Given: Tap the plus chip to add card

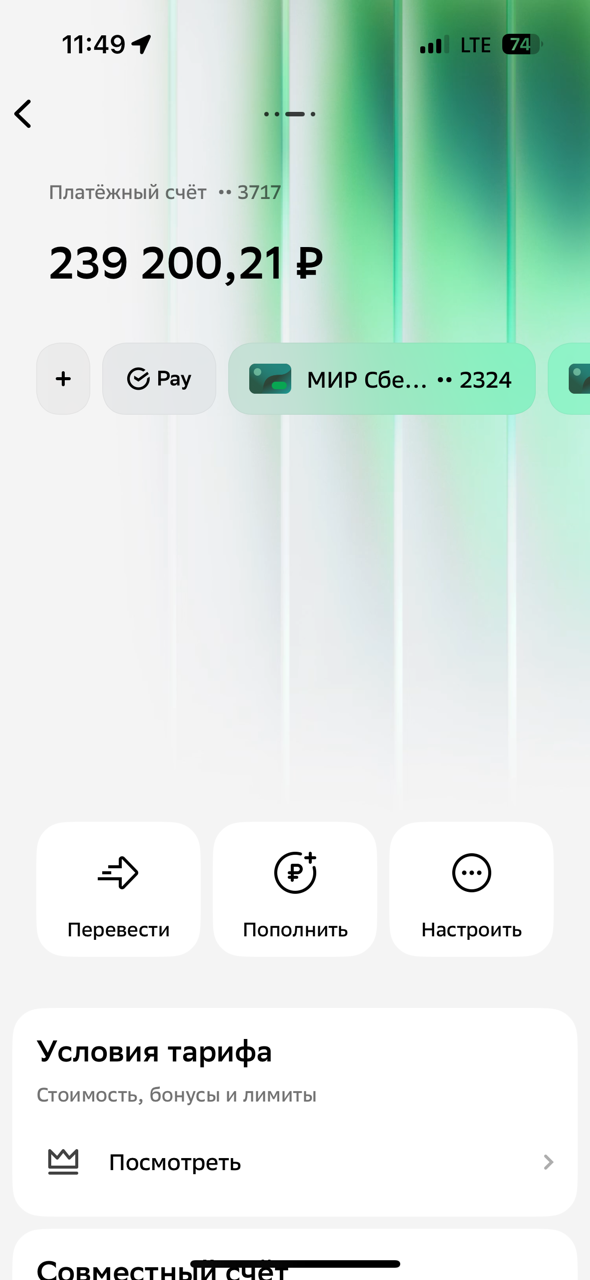Looking at the screenshot, I should tap(63, 379).
